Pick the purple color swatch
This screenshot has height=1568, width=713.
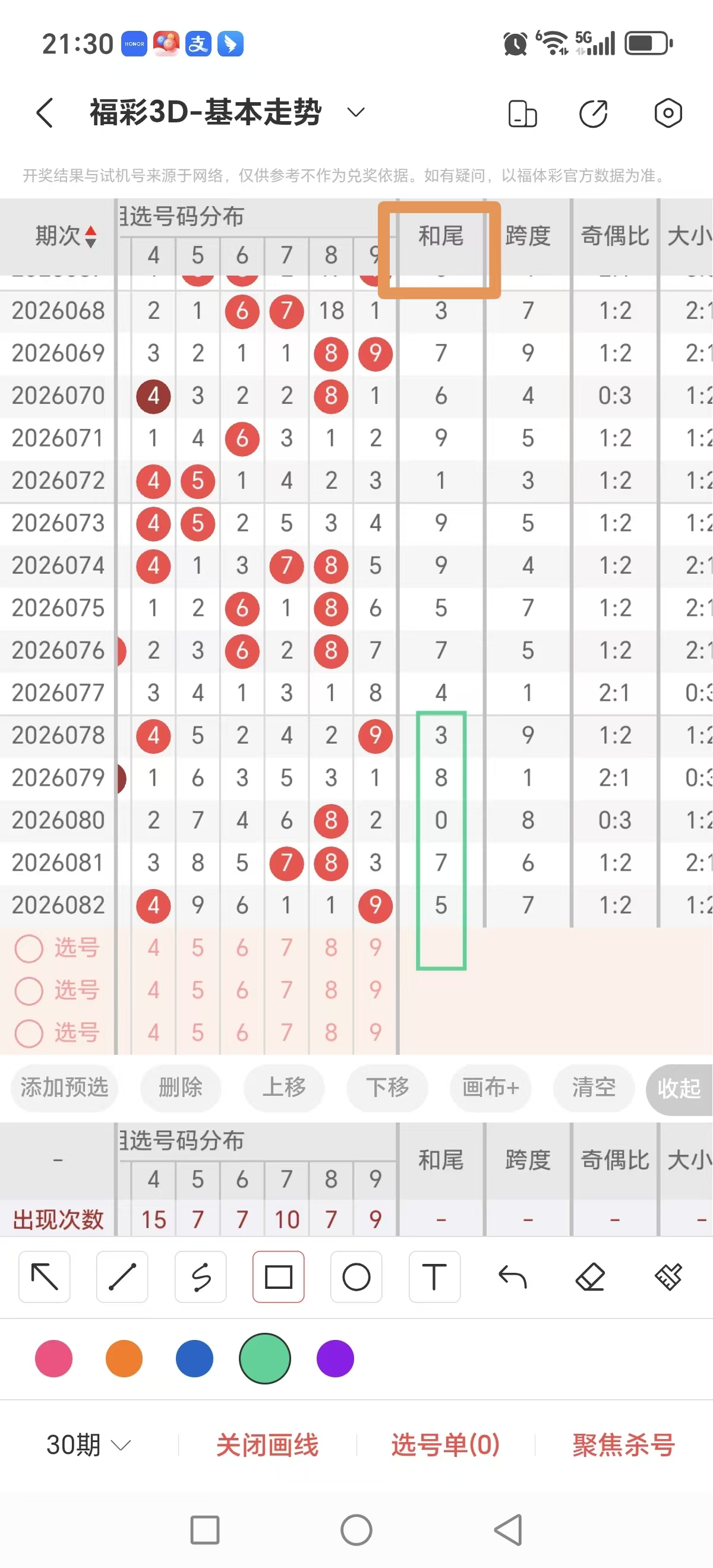(x=335, y=1358)
